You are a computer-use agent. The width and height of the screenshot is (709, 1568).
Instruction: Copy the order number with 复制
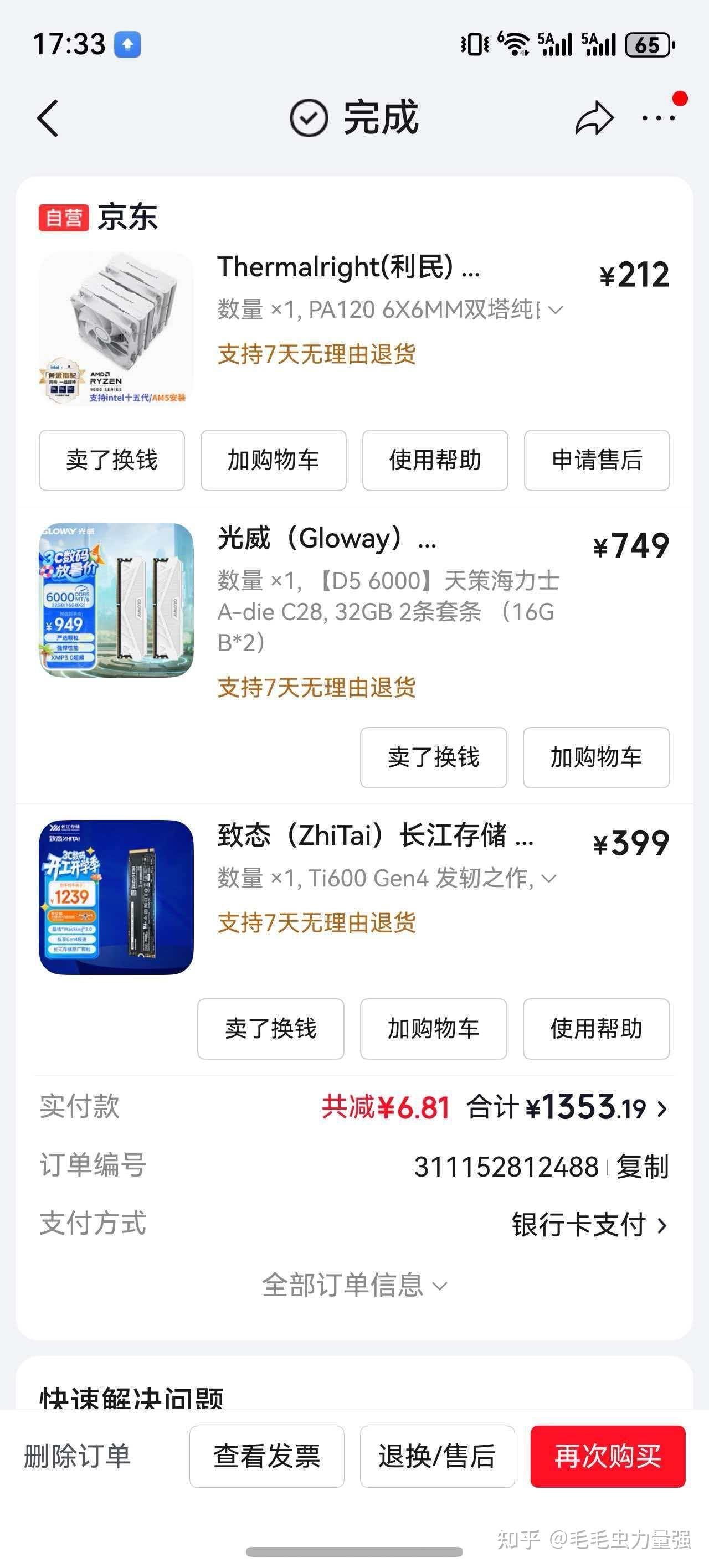coord(643,1166)
